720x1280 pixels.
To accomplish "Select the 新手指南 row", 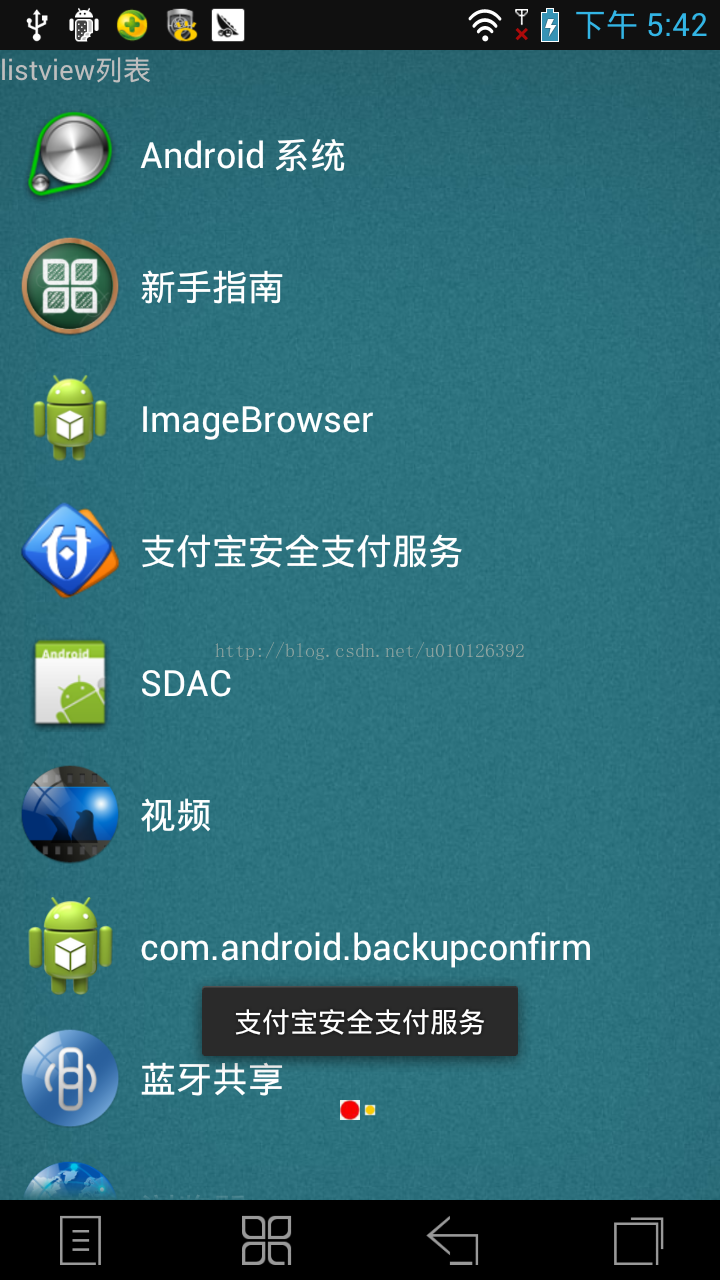I will tap(212, 288).
